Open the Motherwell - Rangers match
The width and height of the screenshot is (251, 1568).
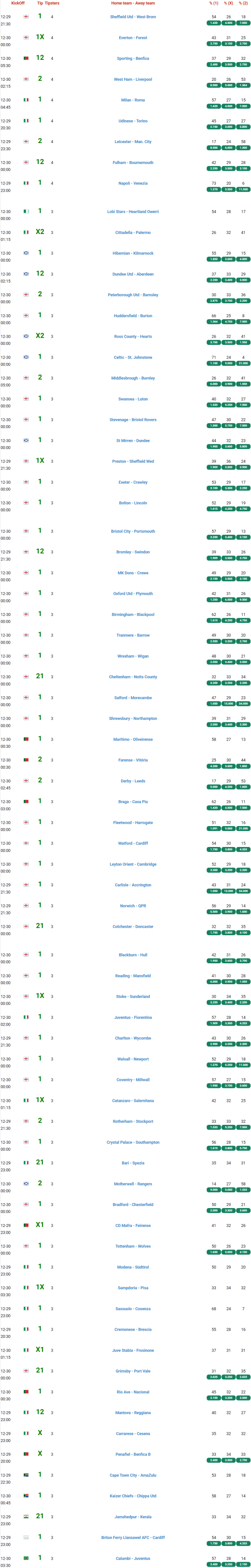[133, 1184]
